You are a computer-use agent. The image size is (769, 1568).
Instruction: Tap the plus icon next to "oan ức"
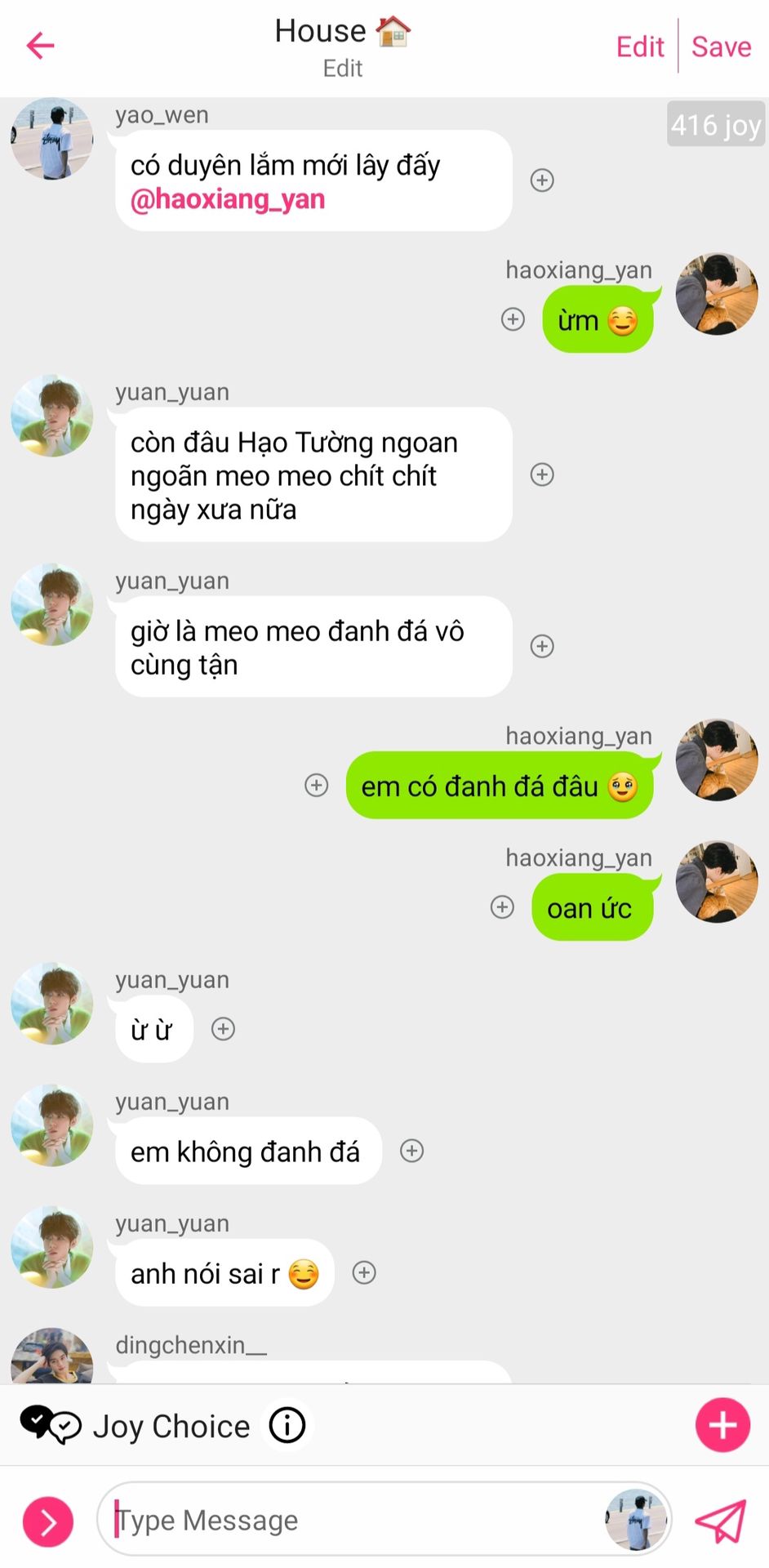[x=502, y=906]
